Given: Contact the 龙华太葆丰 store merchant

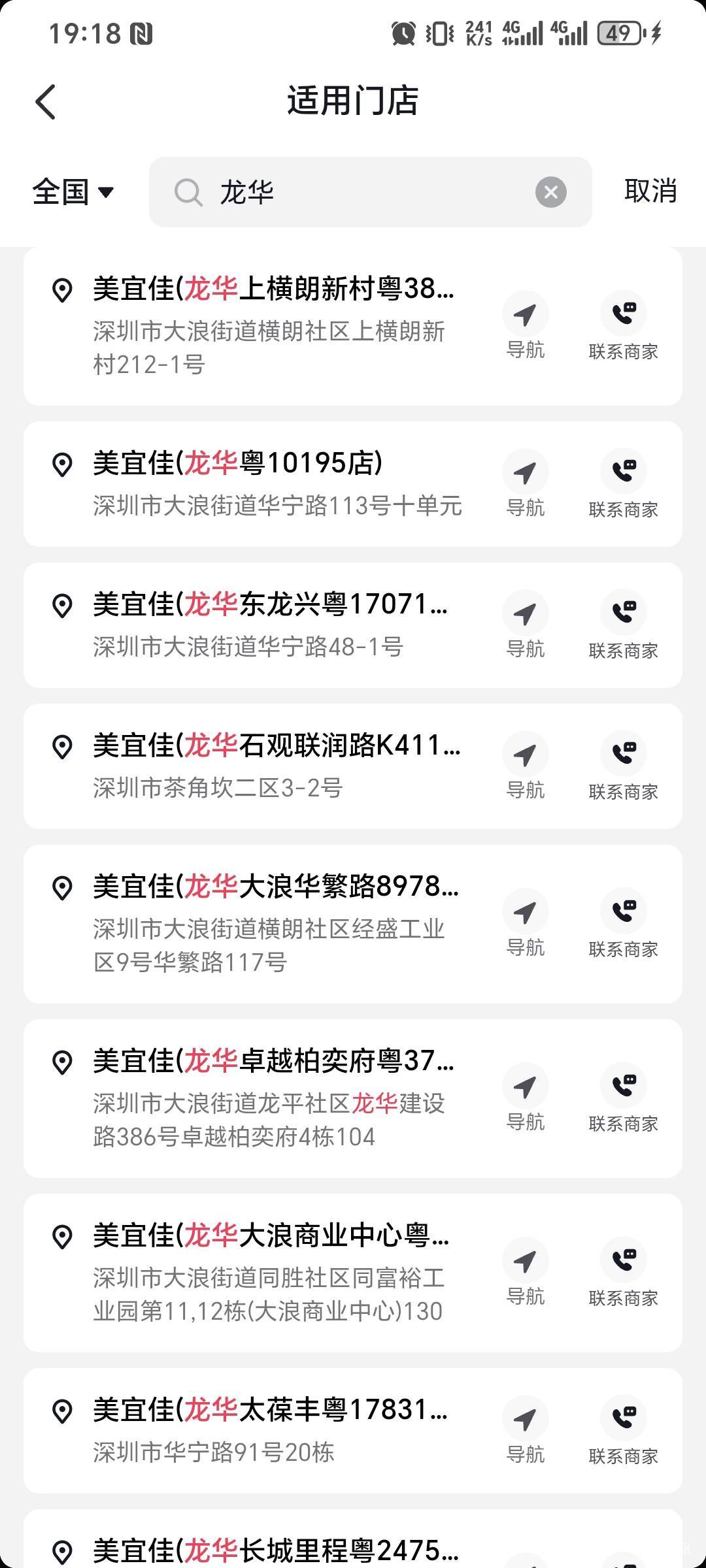Looking at the screenshot, I should (623, 1430).
